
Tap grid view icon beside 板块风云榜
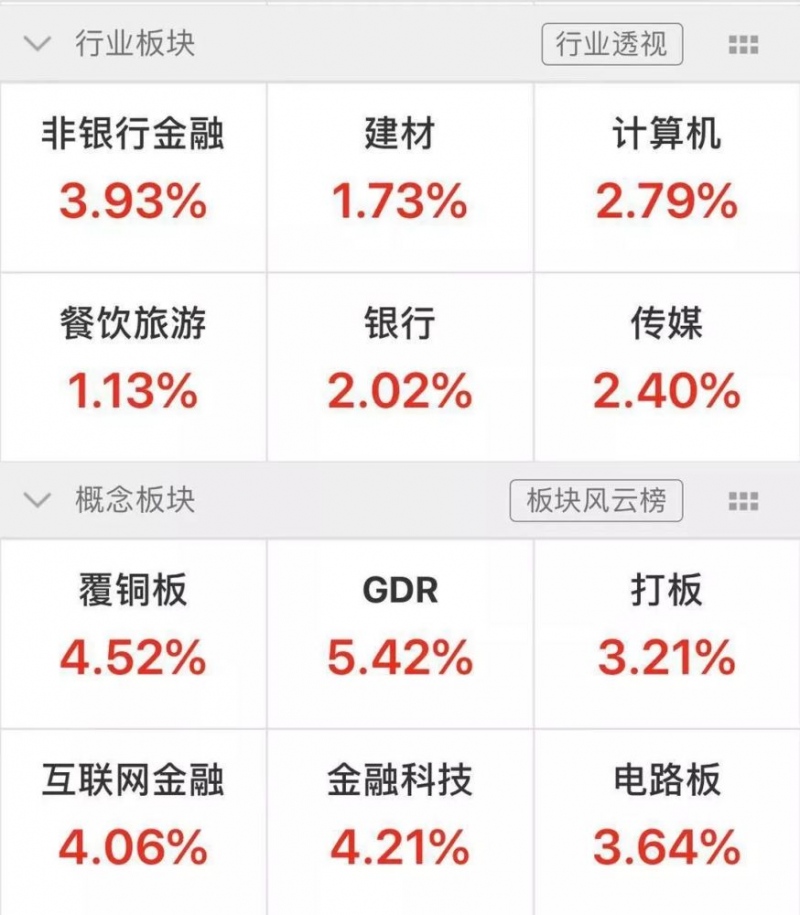click(x=743, y=500)
